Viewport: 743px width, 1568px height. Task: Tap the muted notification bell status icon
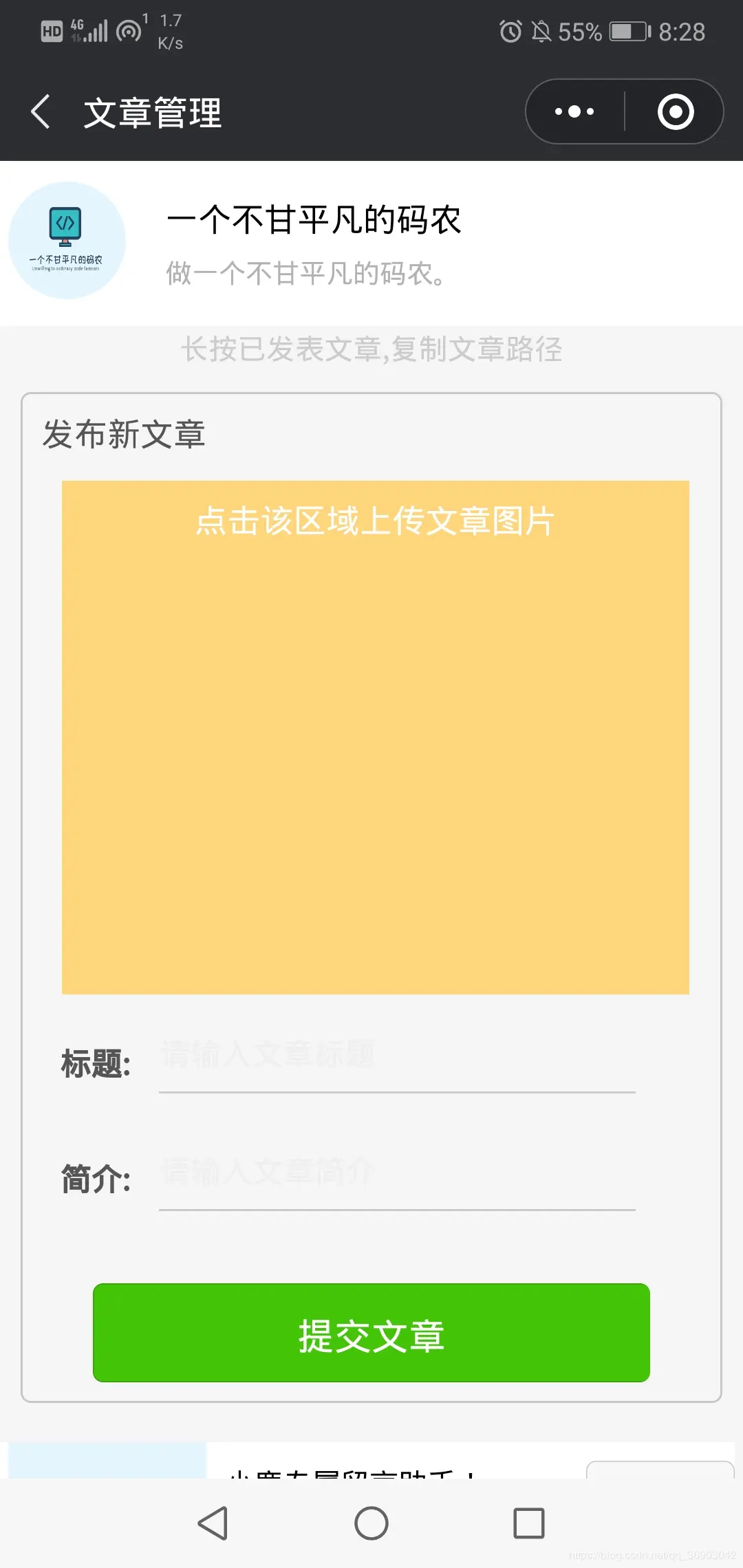point(543,32)
